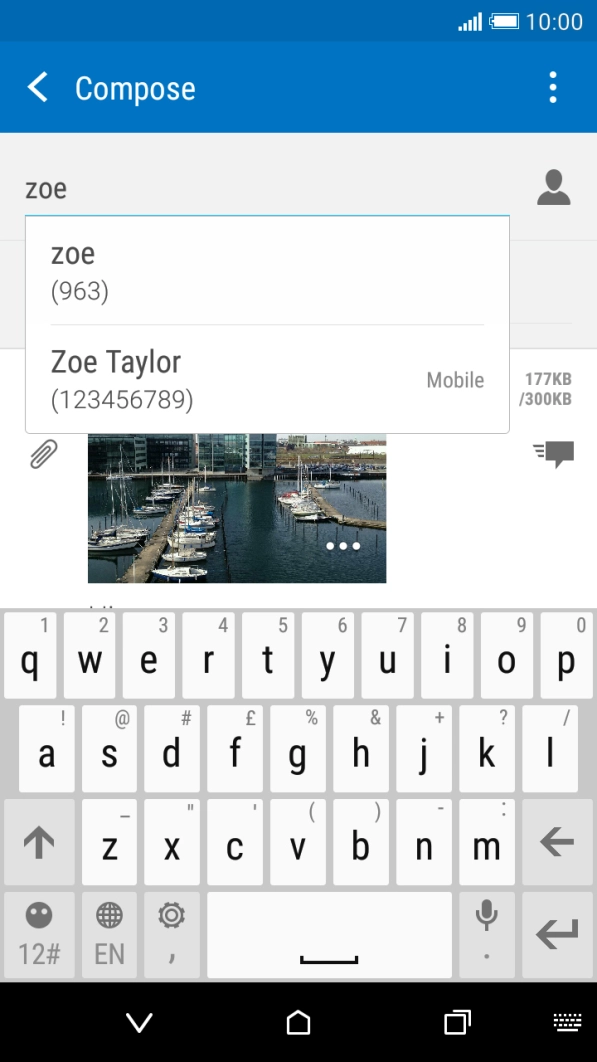597x1062 pixels.
Task: Tap the backspace key on the keyboard
Action: coord(558,843)
